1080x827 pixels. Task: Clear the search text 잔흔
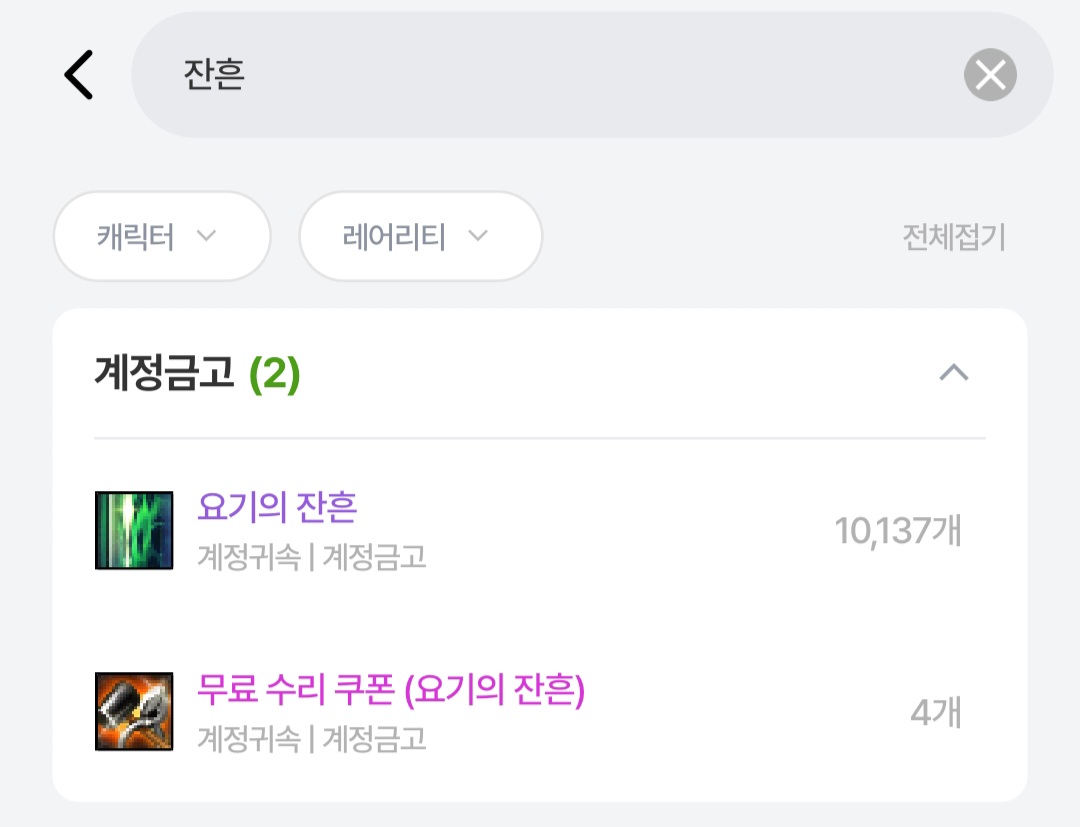990,75
